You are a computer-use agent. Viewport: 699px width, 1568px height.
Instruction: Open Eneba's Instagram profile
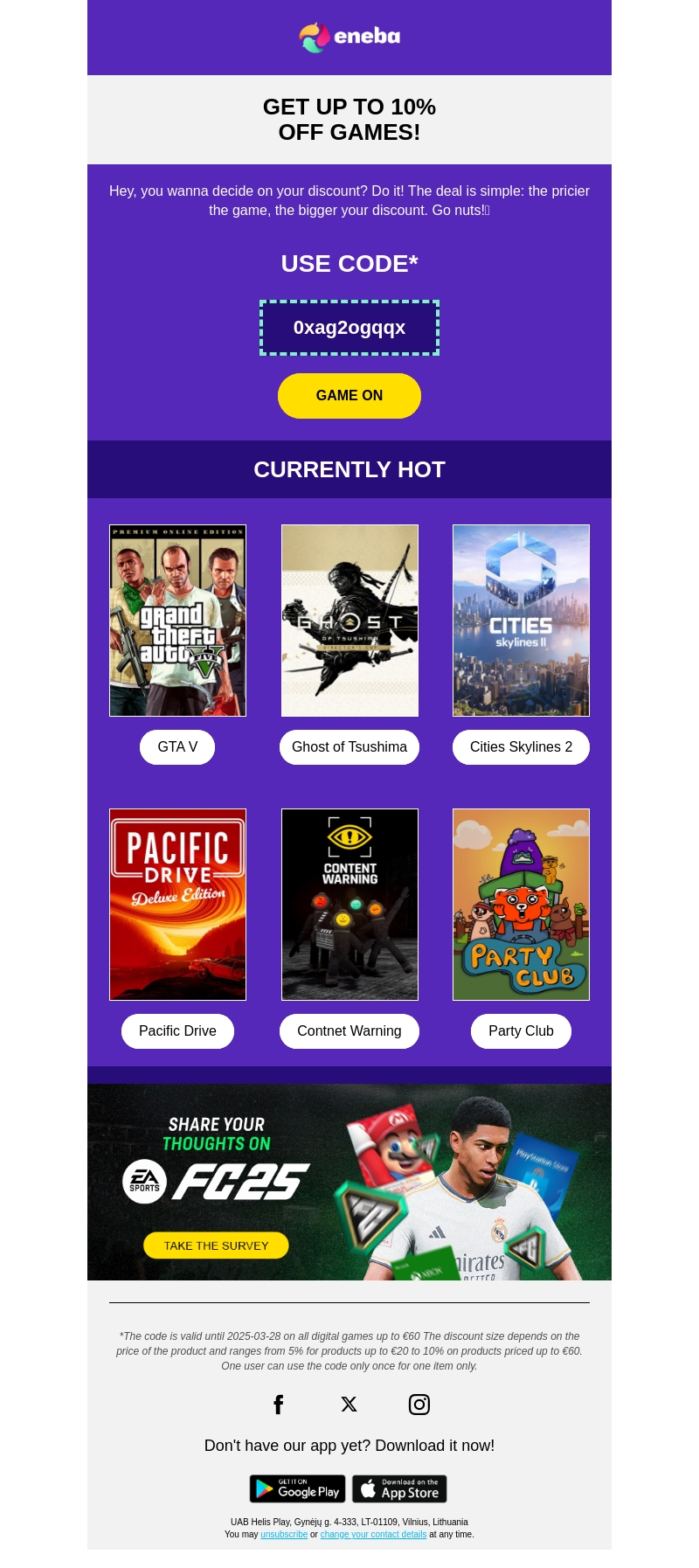click(419, 1405)
